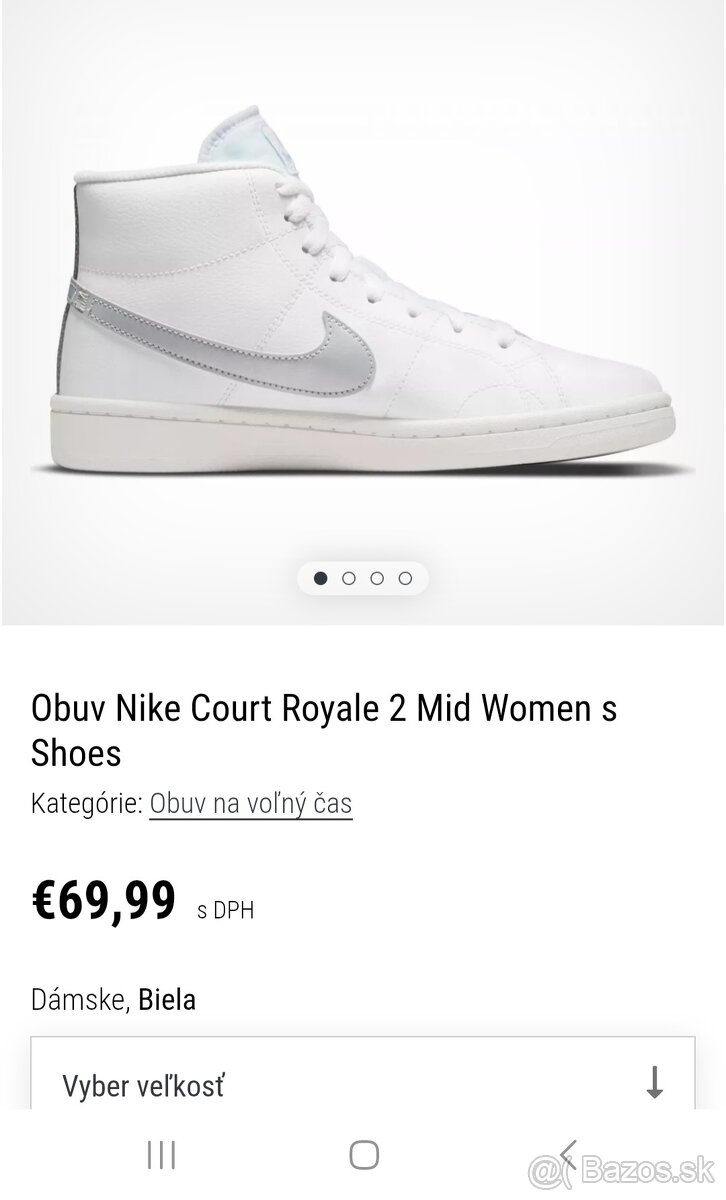Tap the Android home button icon

point(363,1155)
